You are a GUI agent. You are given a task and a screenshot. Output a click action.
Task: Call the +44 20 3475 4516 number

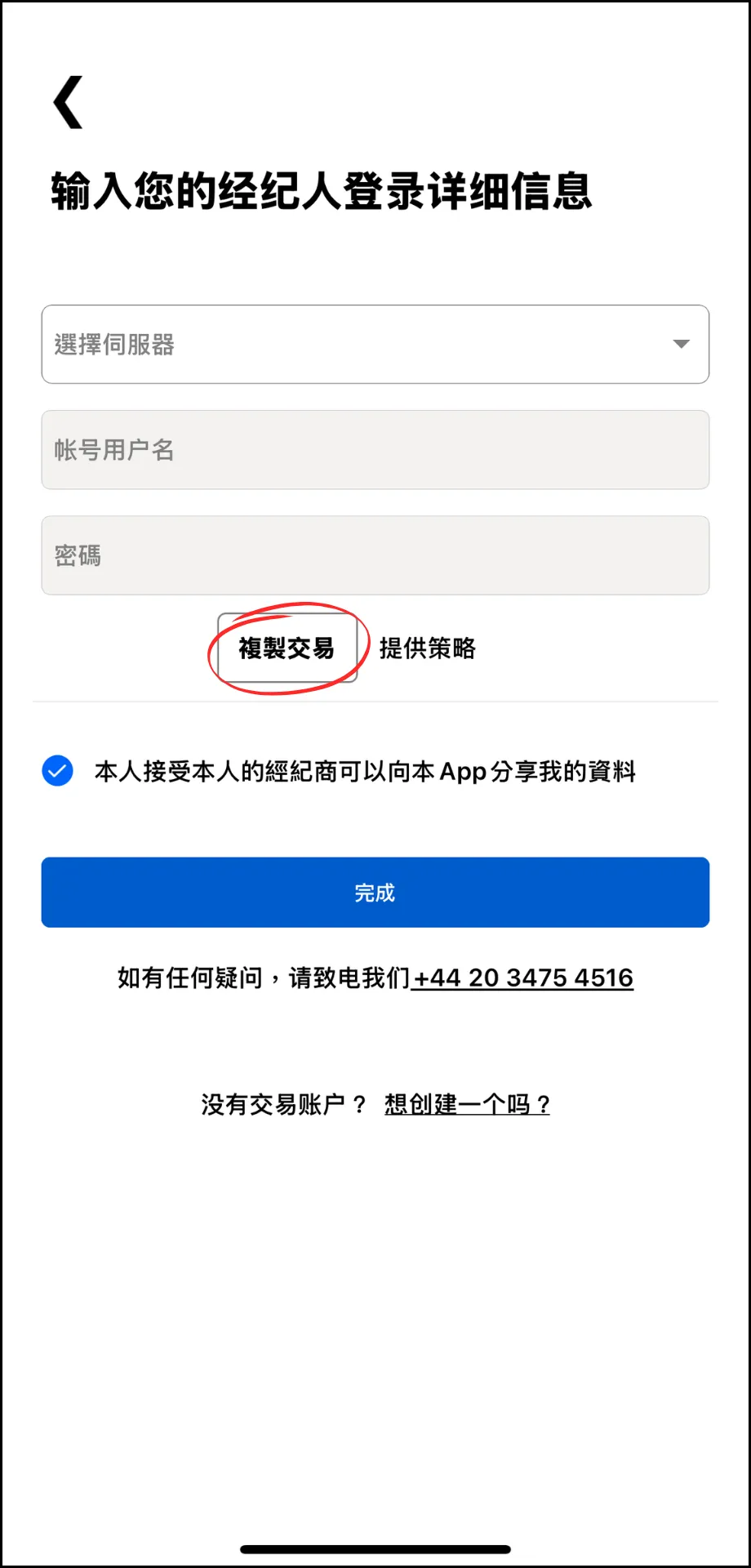pyautogui.click(x=522, y=978)
